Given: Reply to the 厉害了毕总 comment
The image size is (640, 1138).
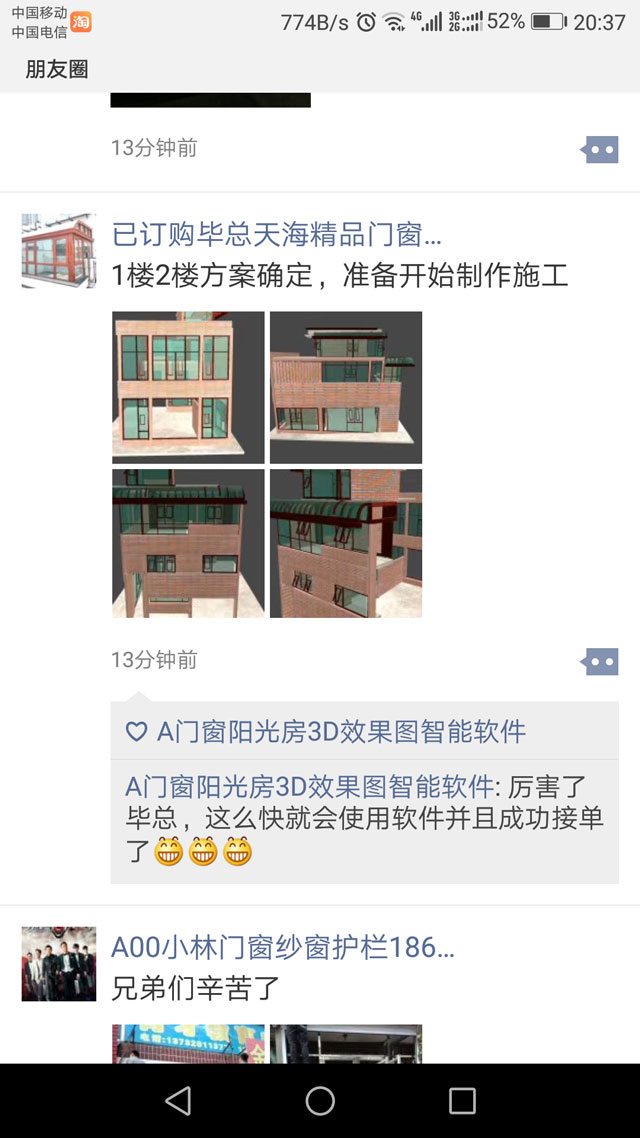Looking at the screenshot, I should pyautogui.click(x=364, y=820).
